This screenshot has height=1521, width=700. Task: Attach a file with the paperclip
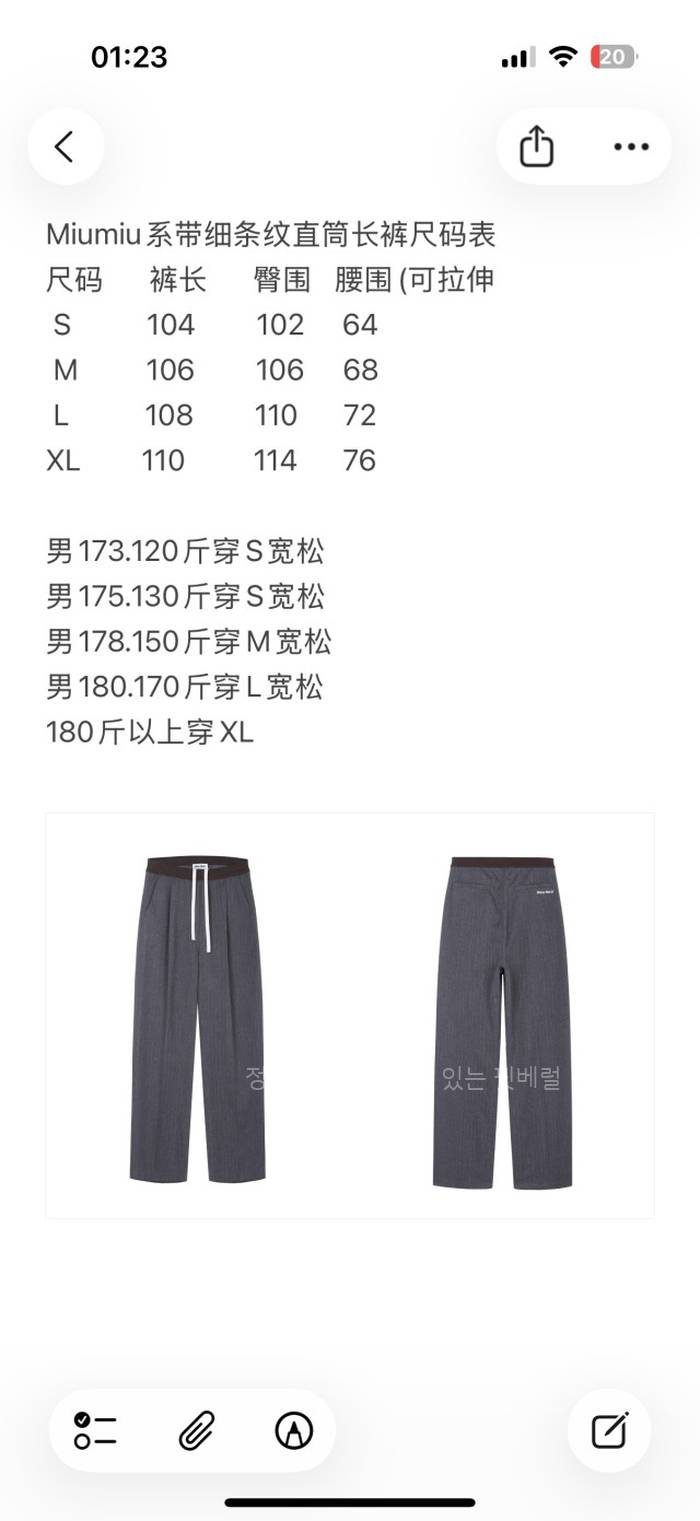[x=194, y=1431]
